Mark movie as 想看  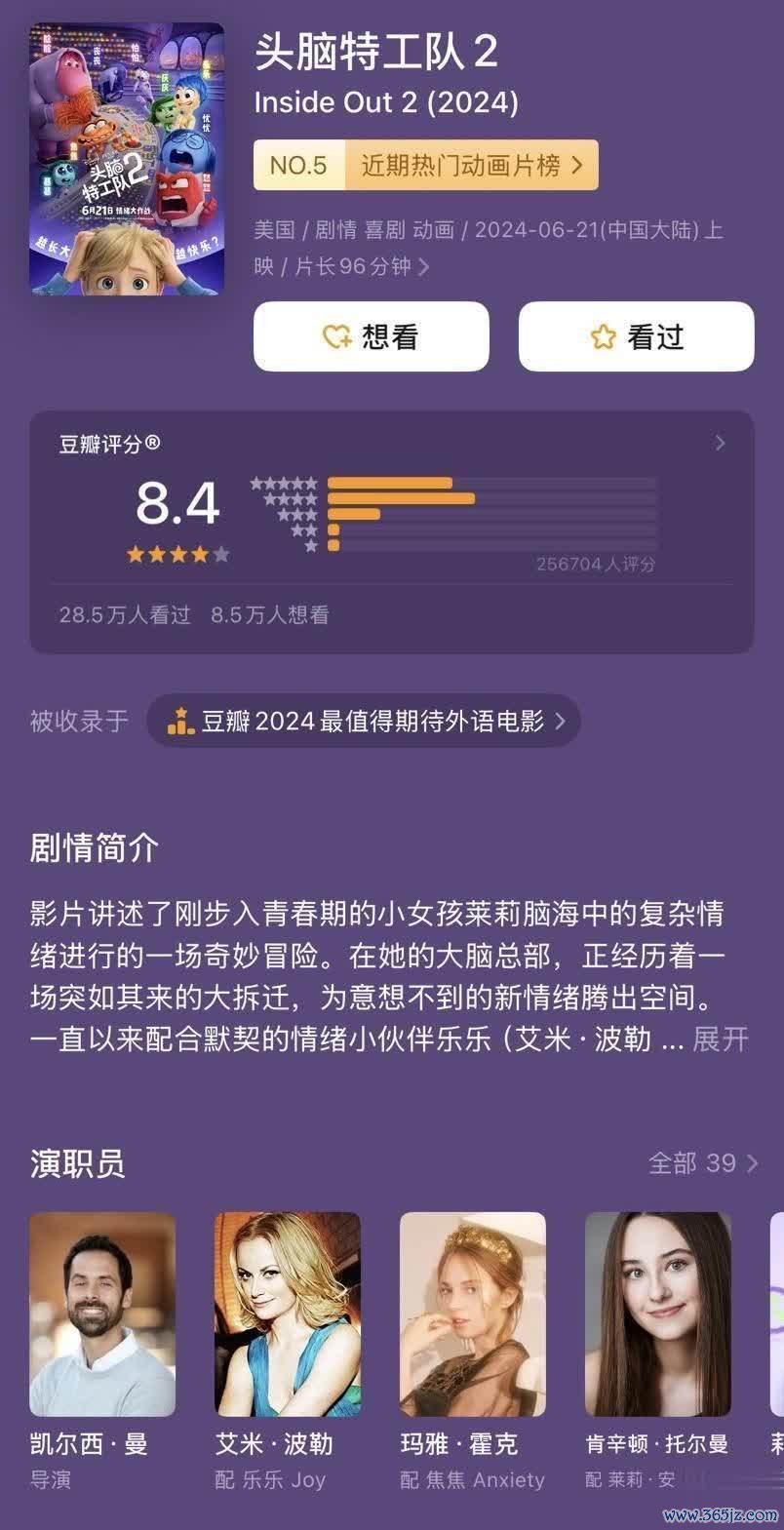point(371,336)
